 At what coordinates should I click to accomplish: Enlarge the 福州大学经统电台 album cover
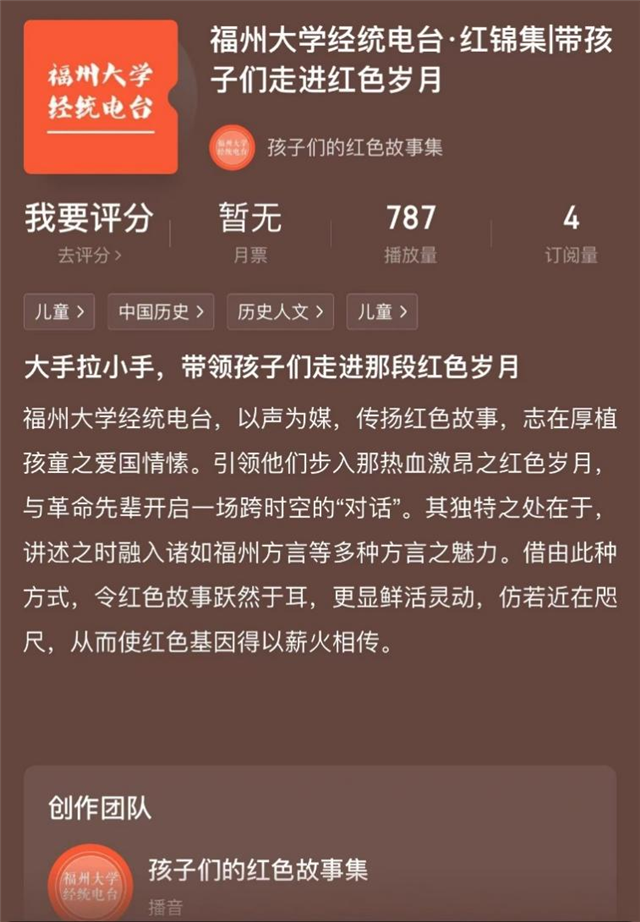coord(100,97)
